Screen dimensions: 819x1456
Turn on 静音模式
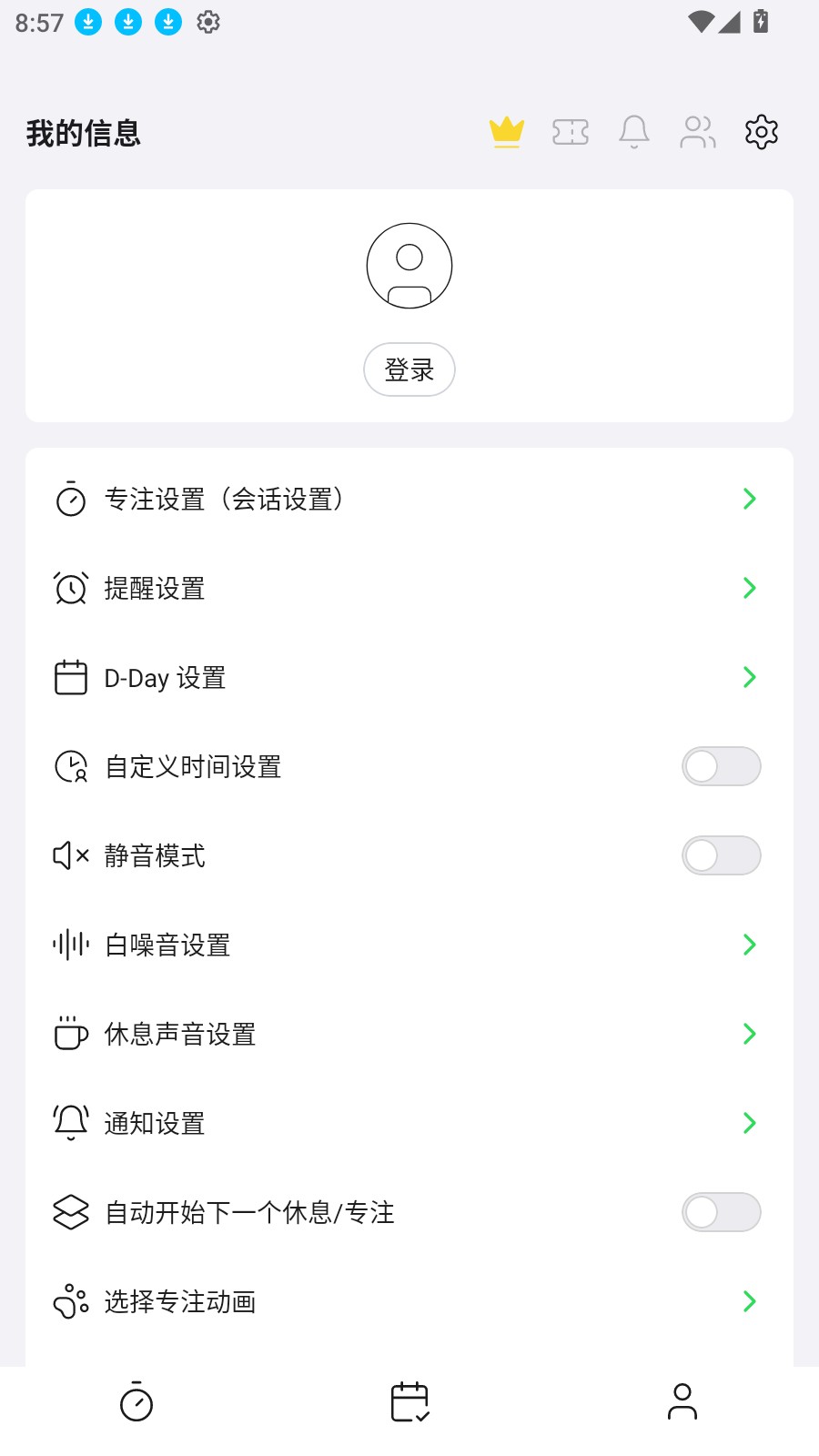pos(721,855)
